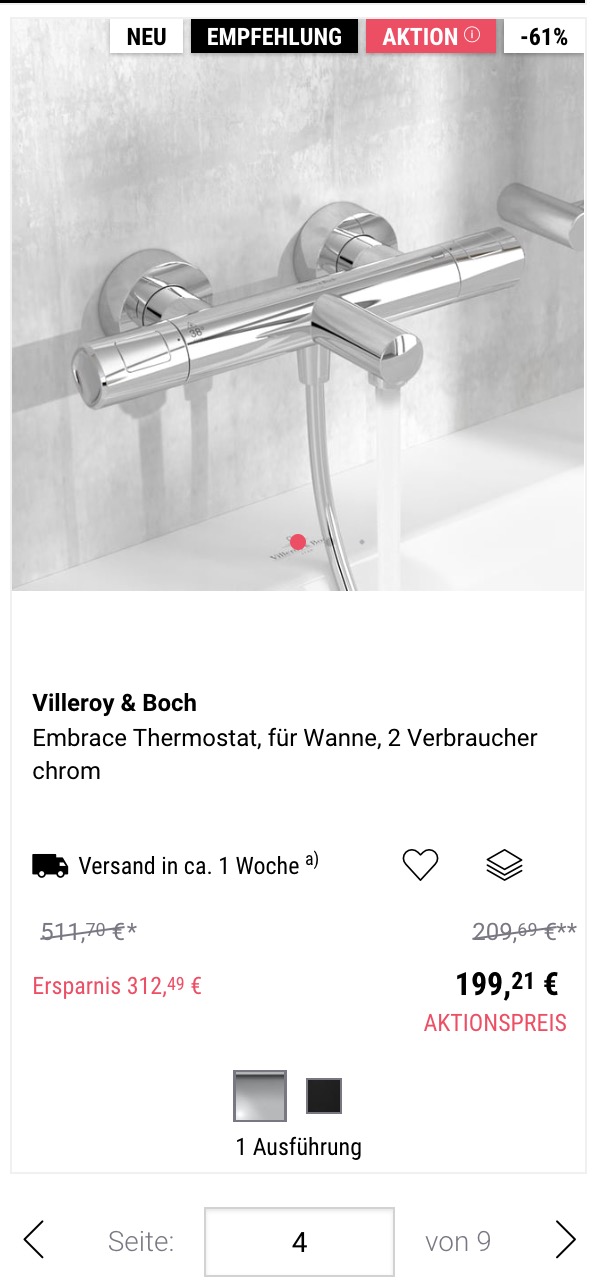Open the AKTION info badge

coord(430,37)
